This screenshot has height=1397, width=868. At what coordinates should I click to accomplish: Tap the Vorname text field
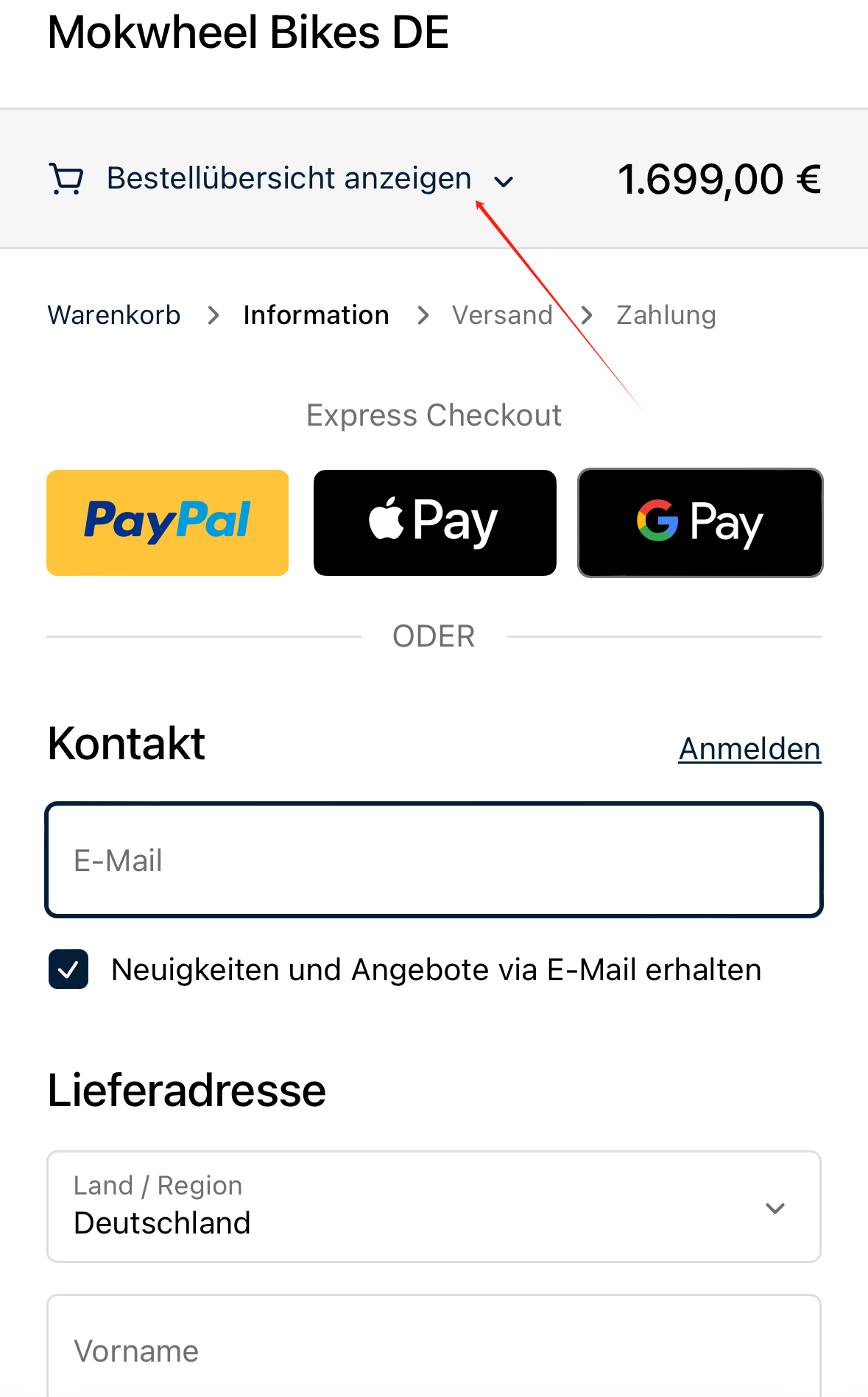[434, 1350]
